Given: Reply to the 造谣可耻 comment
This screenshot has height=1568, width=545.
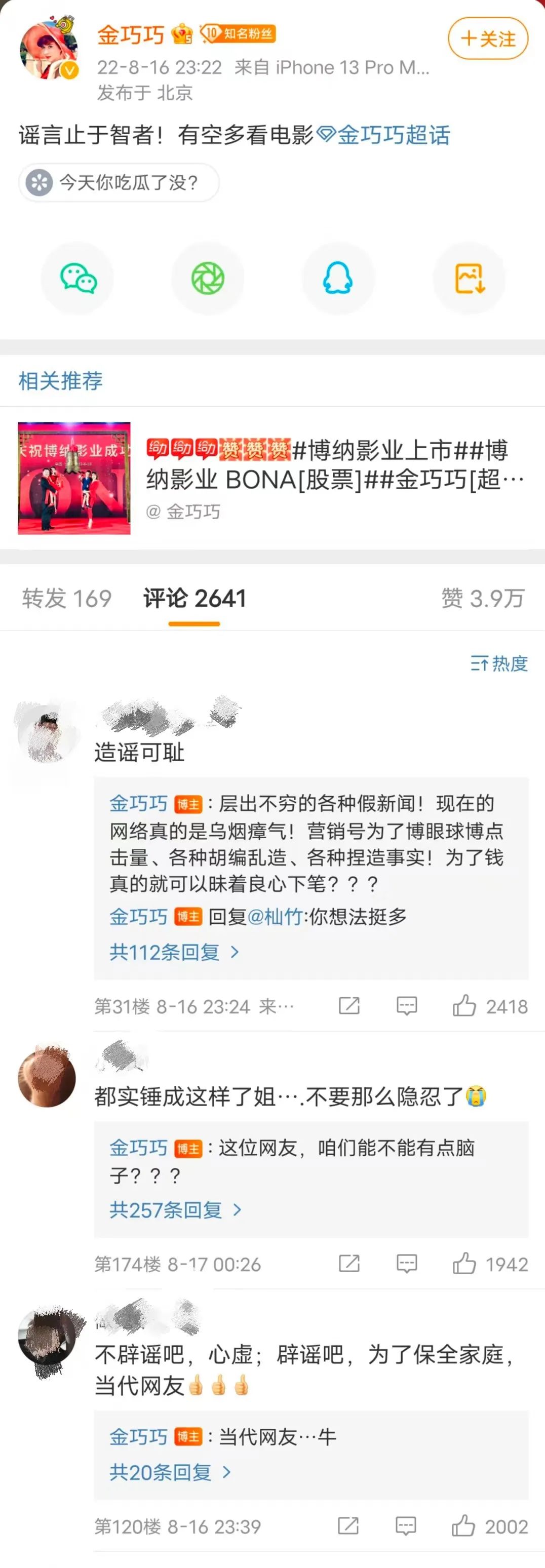Looking at the screenshot, I should 406,1005.
